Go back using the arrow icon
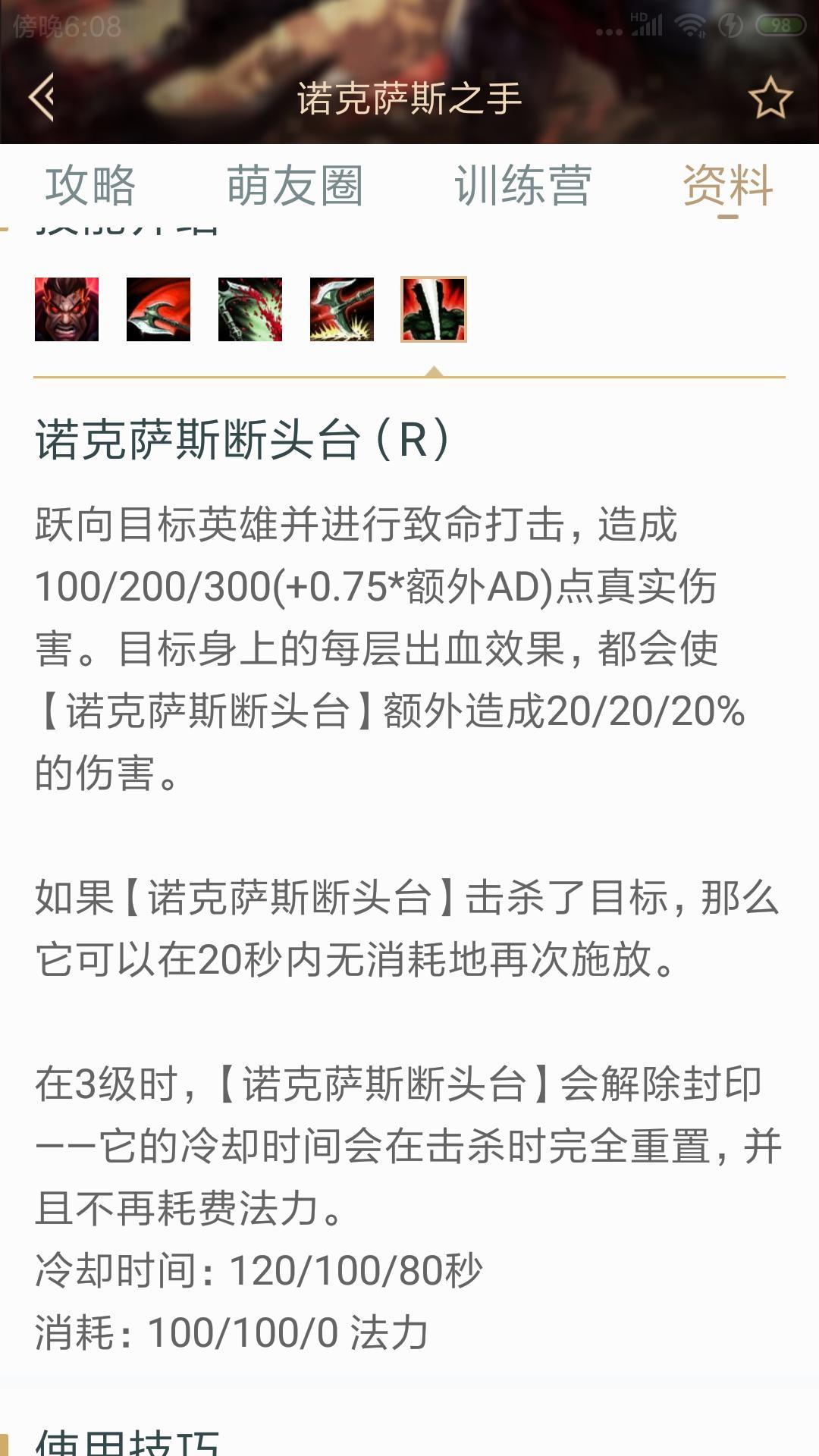This screenshot has height=1456, width=819. 42,97
